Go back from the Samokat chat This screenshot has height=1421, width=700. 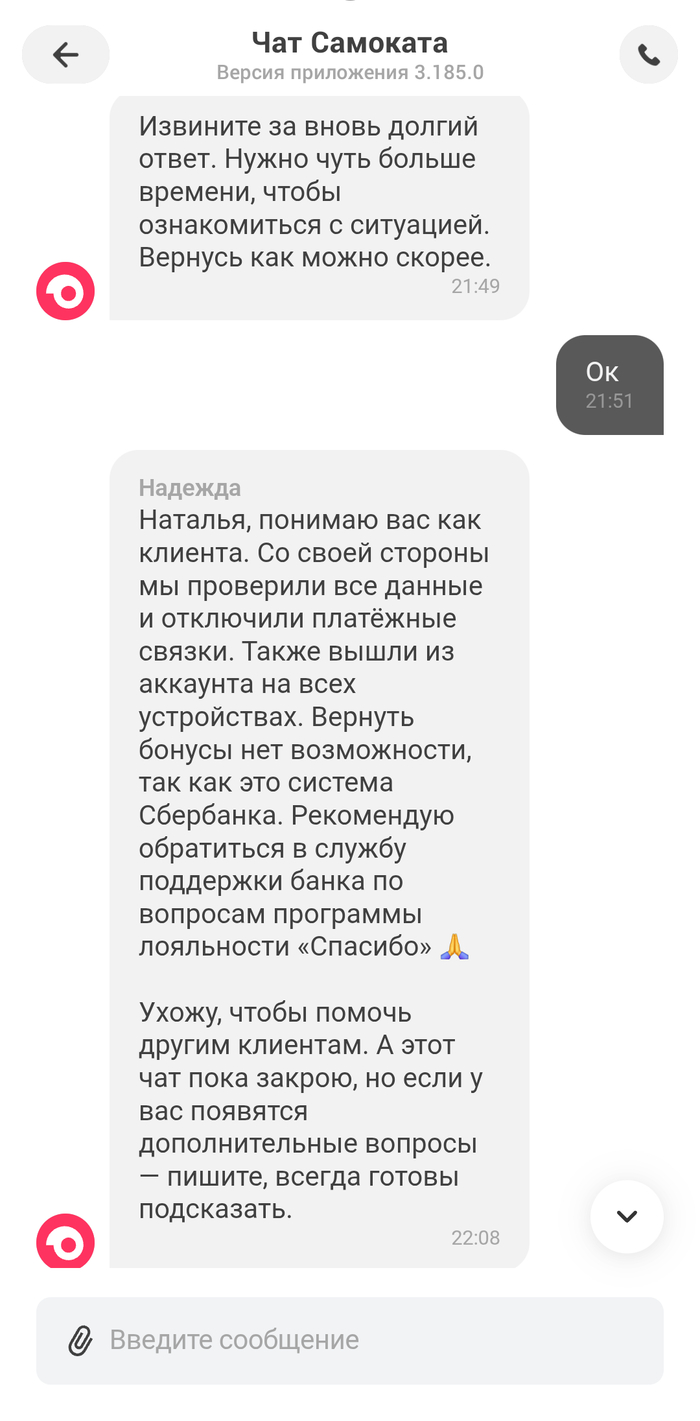pos(66,55)
